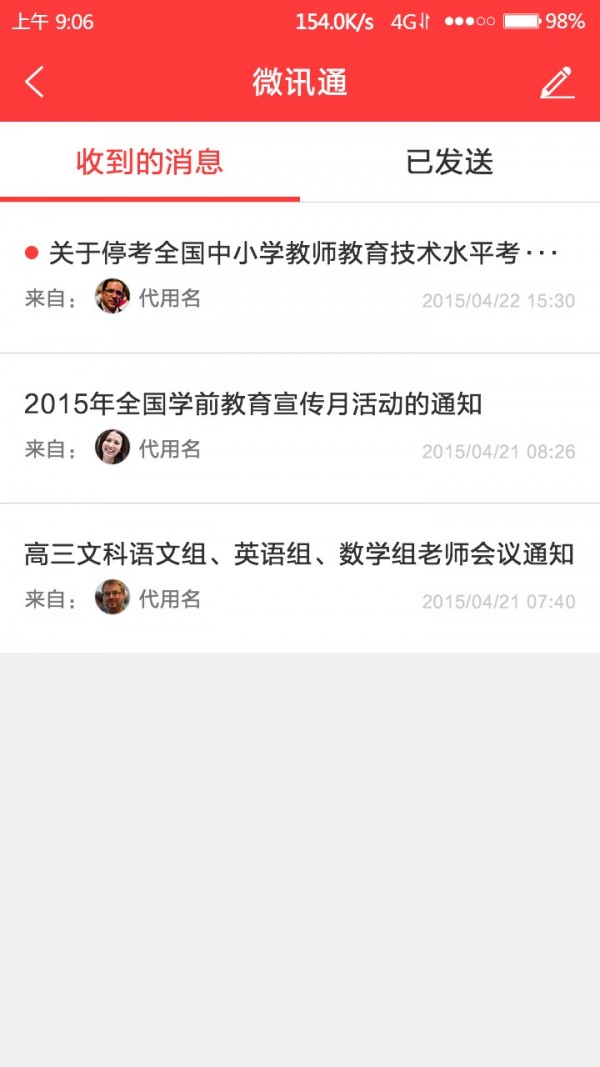Switch to the 收到的消息 tab
Viewport: 600px width, 1067px height.
pyautogui.click(x=150, y=162)
